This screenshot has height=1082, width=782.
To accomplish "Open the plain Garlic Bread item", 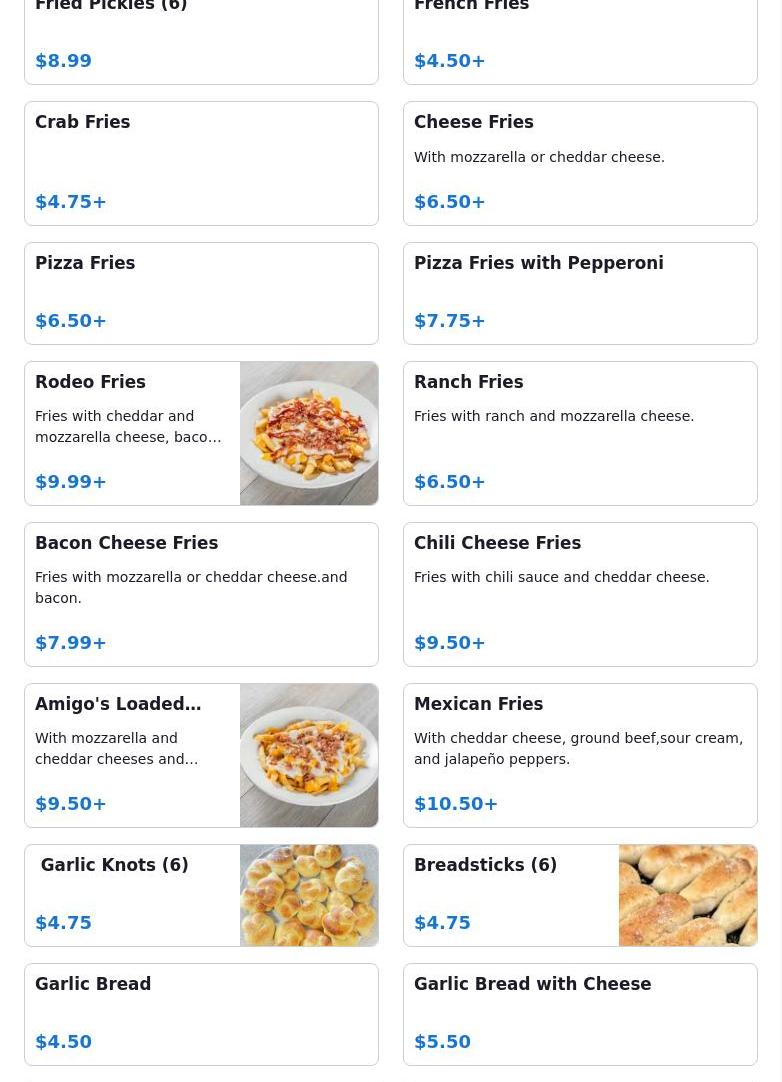I will tap(201, 1014).
